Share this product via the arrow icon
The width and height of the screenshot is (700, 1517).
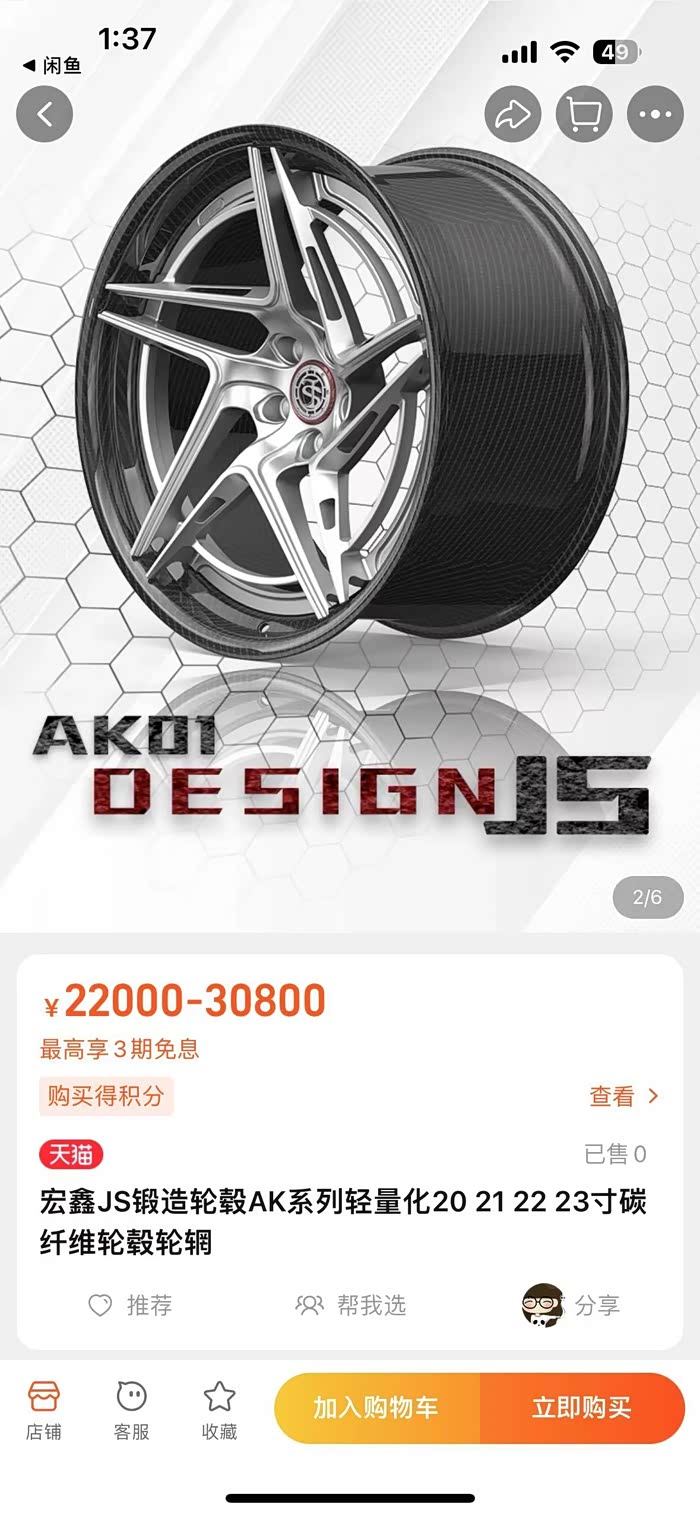pos(513,114)
